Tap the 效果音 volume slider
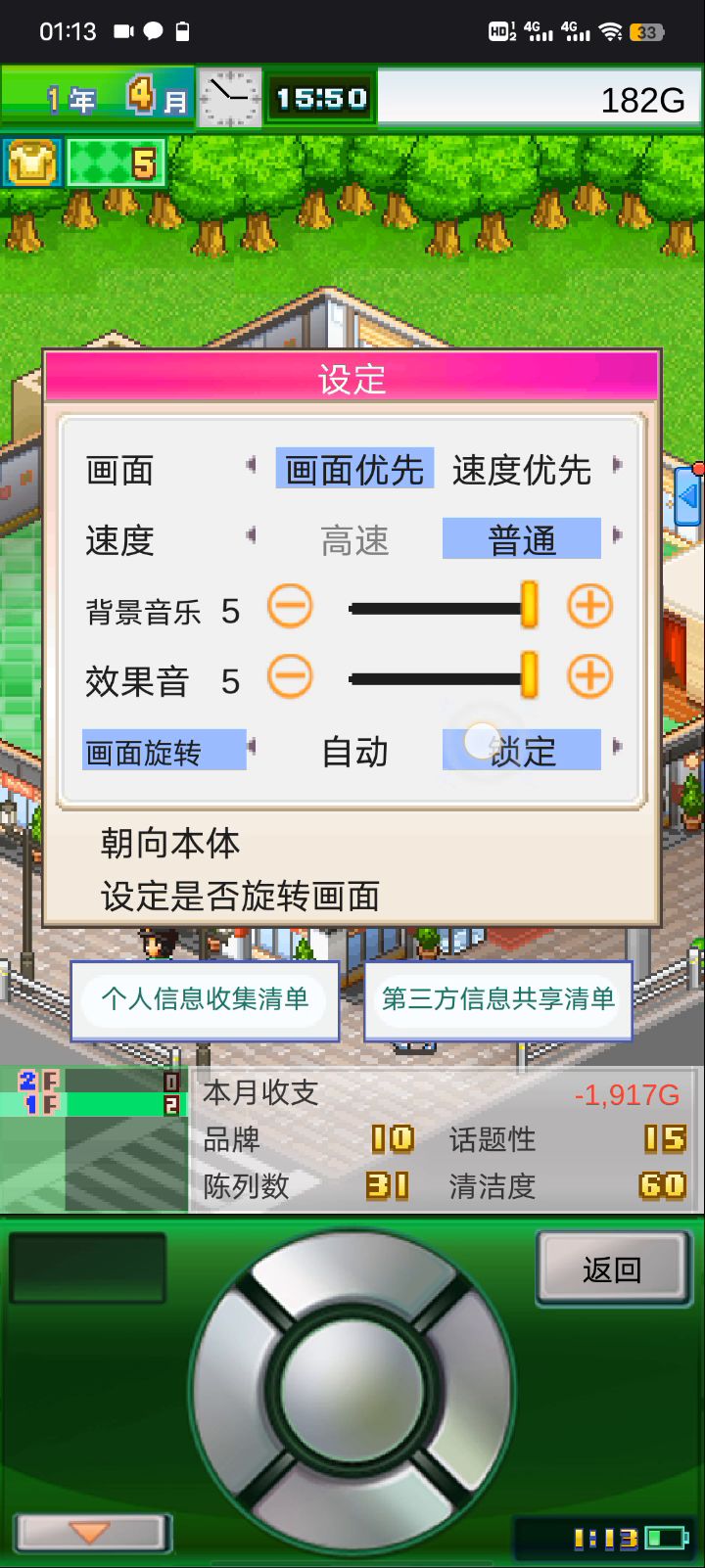This screenshot has width=705, height=1568. click(441, 678)
